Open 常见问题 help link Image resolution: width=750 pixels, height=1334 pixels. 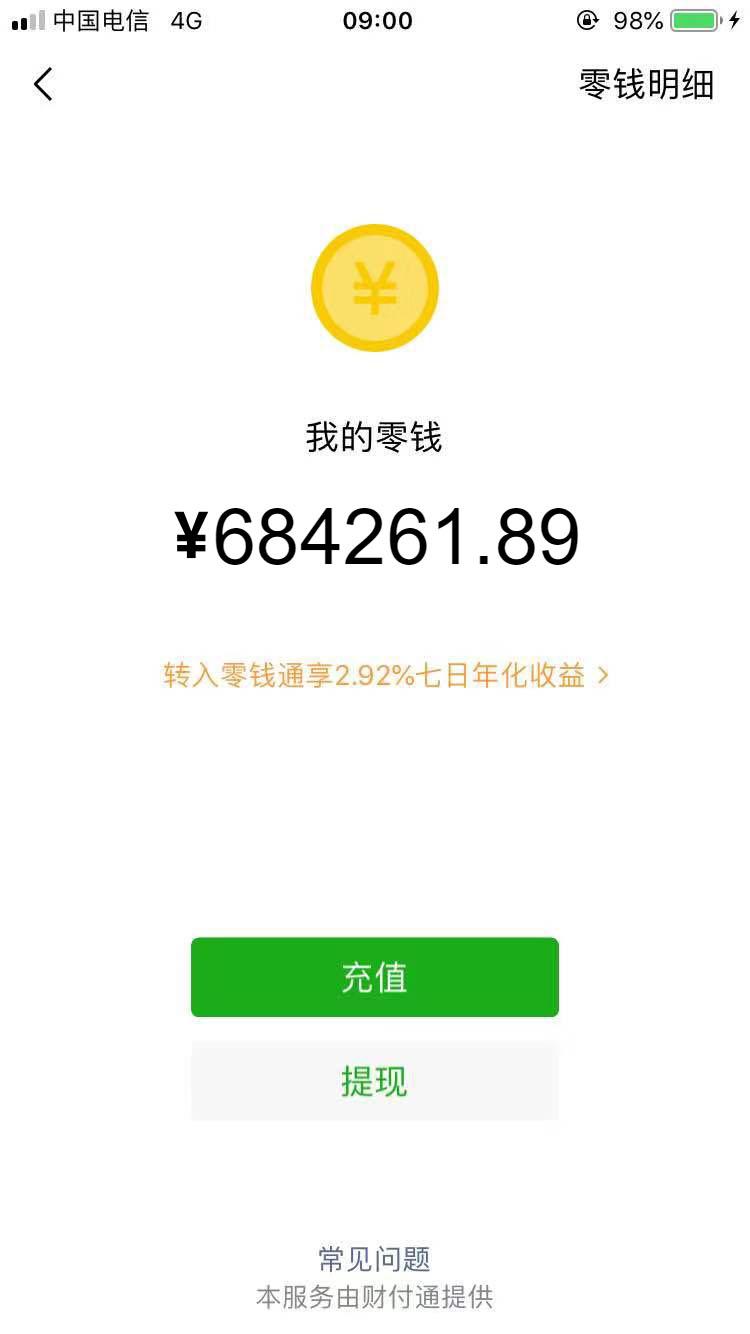click(x=374, y=1258)
